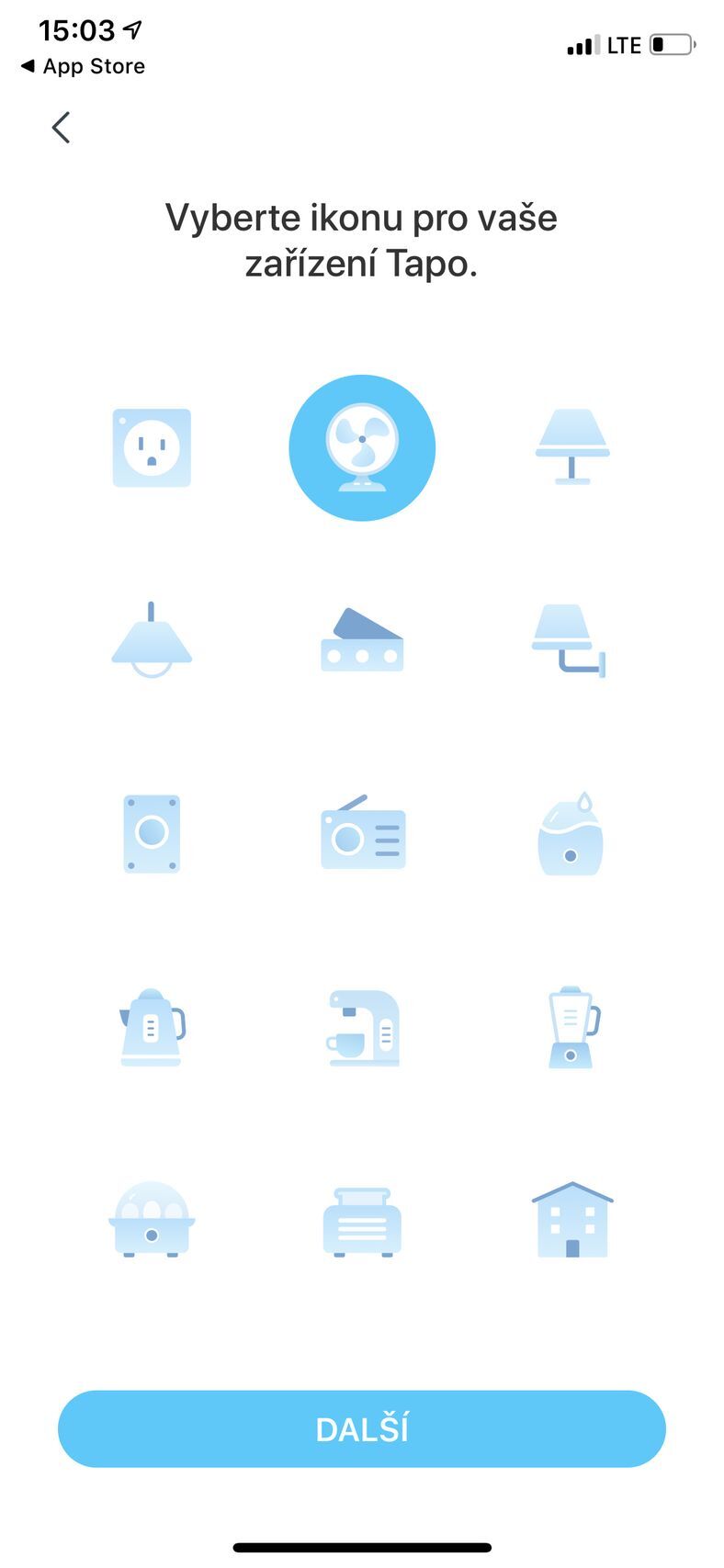Select the pendant ceiling lamp icon
Screen dimensions: 724x1568
152,641
